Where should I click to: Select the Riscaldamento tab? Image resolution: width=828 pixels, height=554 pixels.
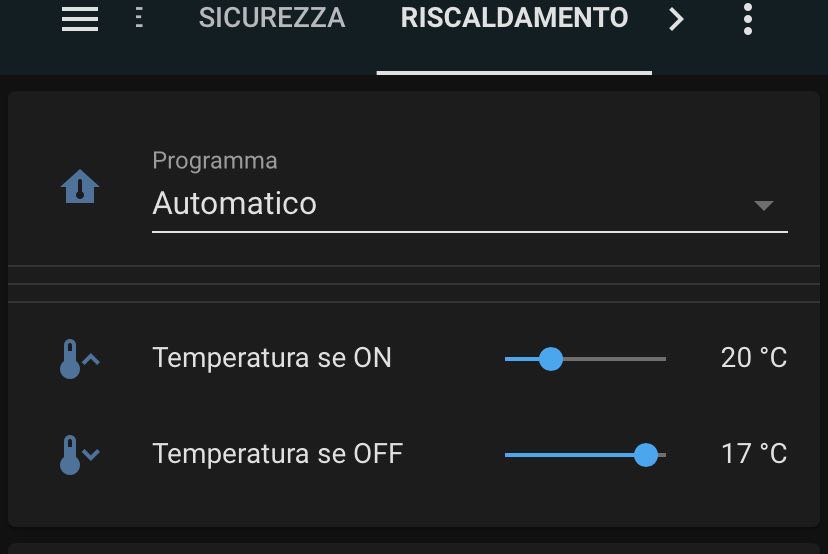pyautogui.click(x=514, y=18)
